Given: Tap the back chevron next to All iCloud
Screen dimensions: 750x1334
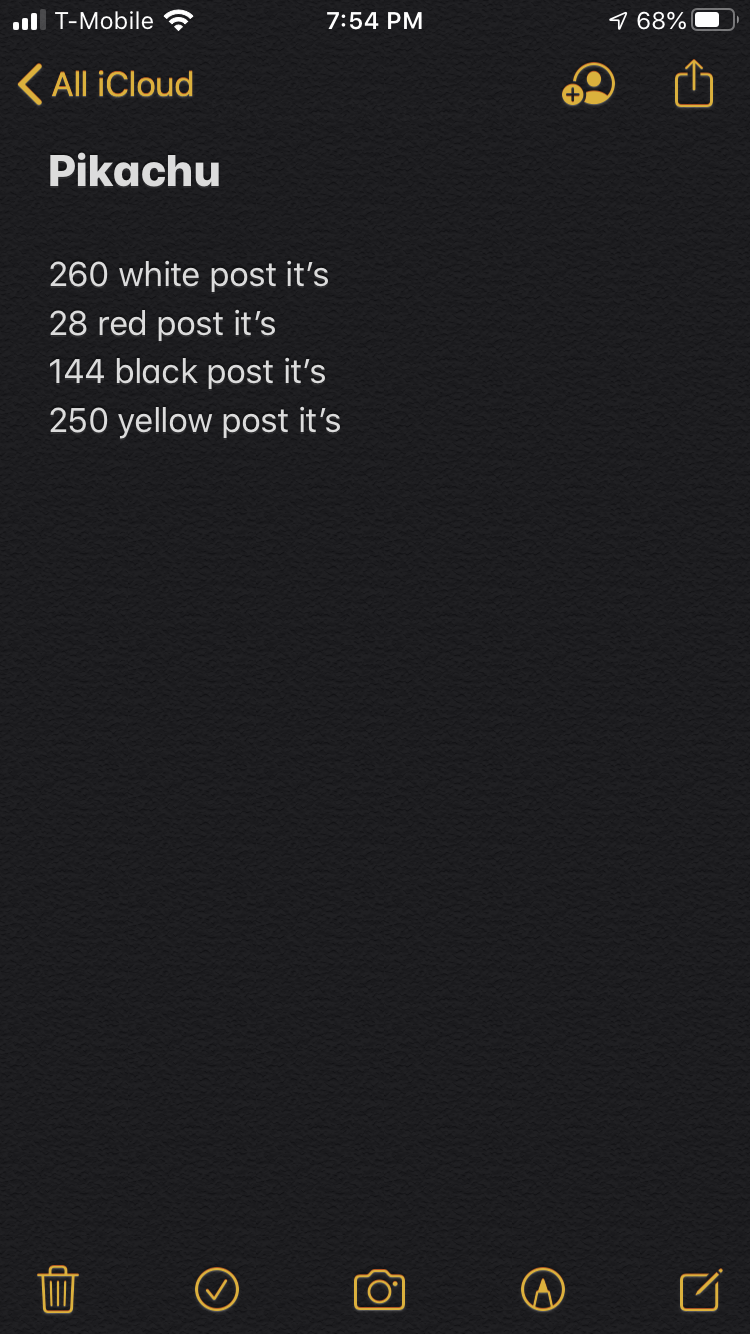Looking at the screenshot, I should click(x=28, y=85).
